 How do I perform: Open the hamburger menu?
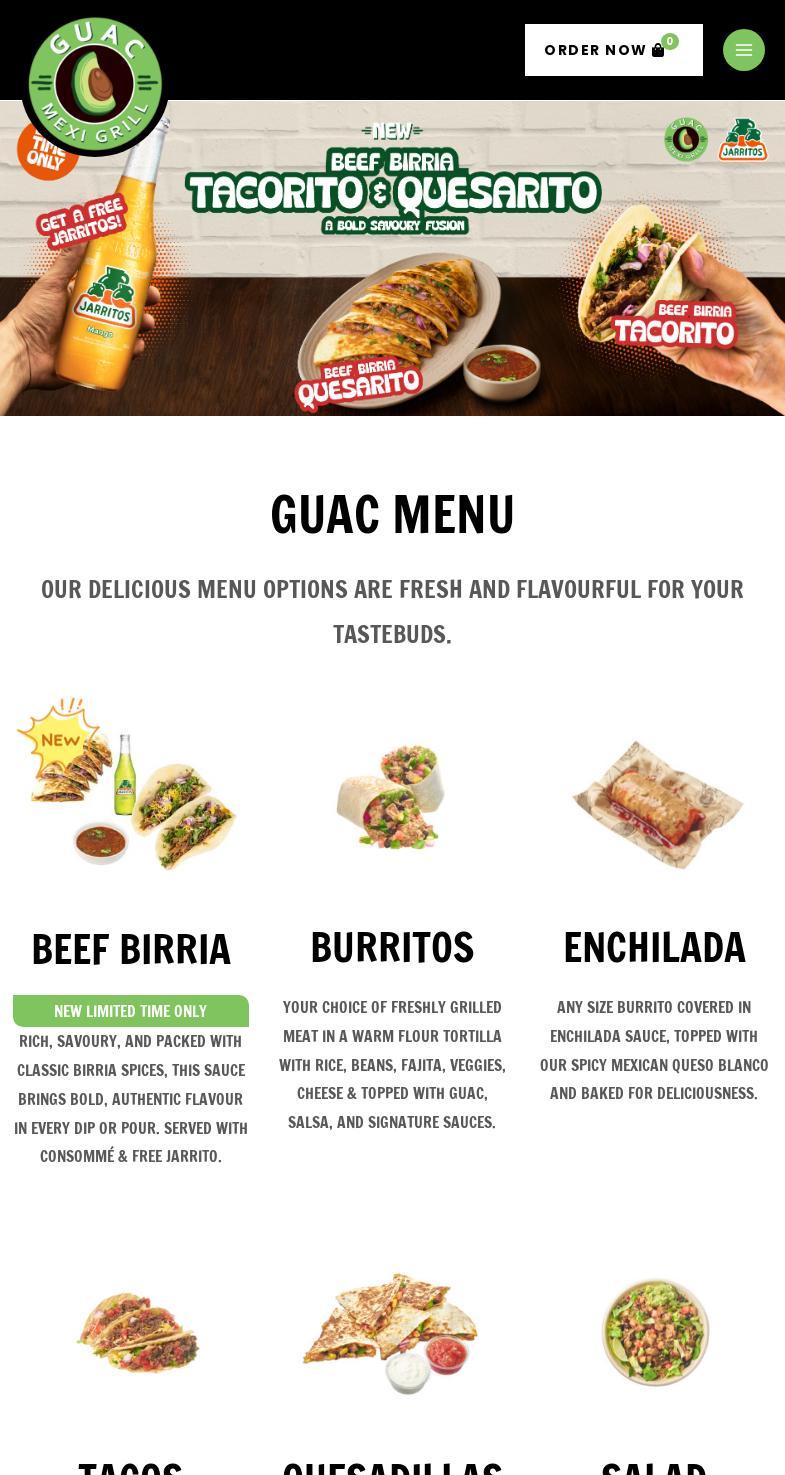click(744, 50)
